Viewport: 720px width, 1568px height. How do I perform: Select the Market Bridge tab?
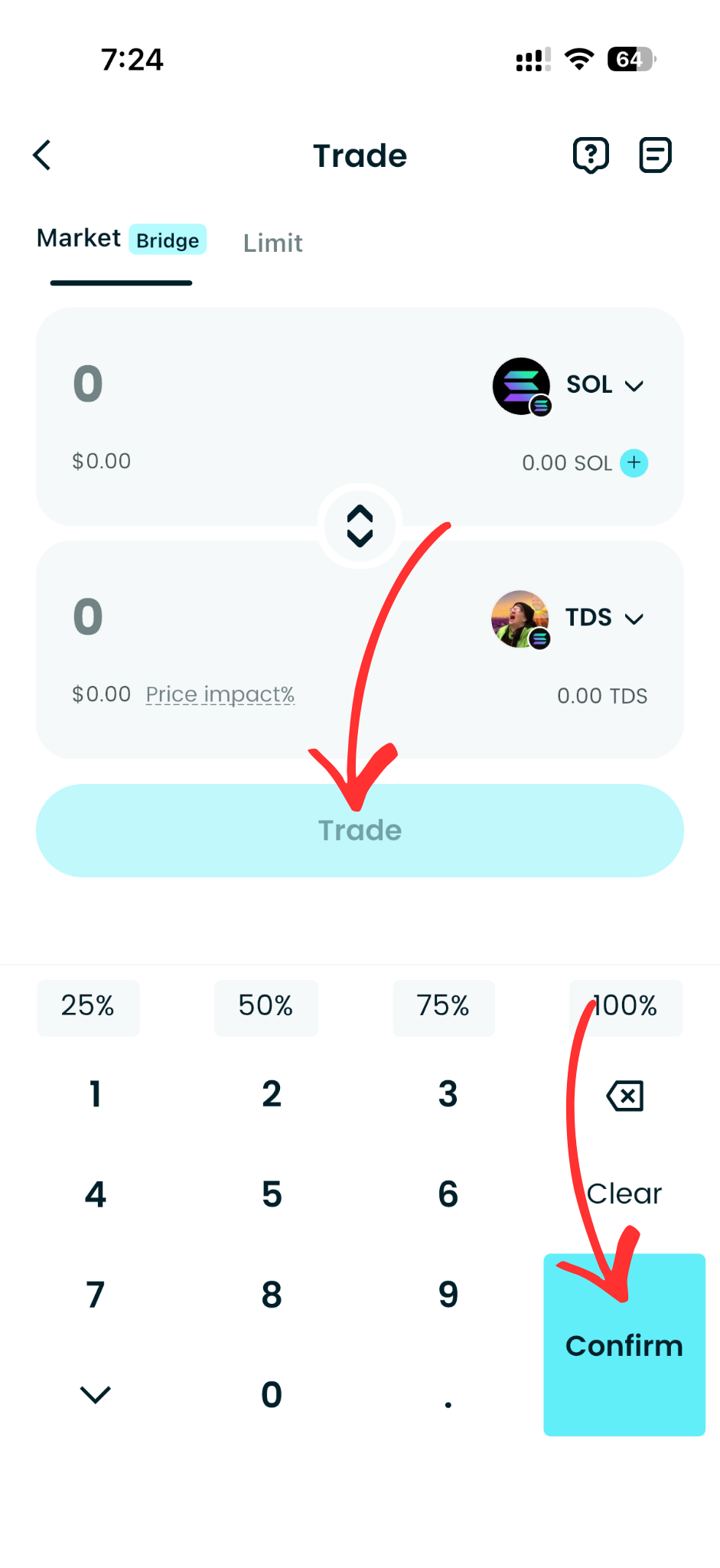tap(121, 240)
